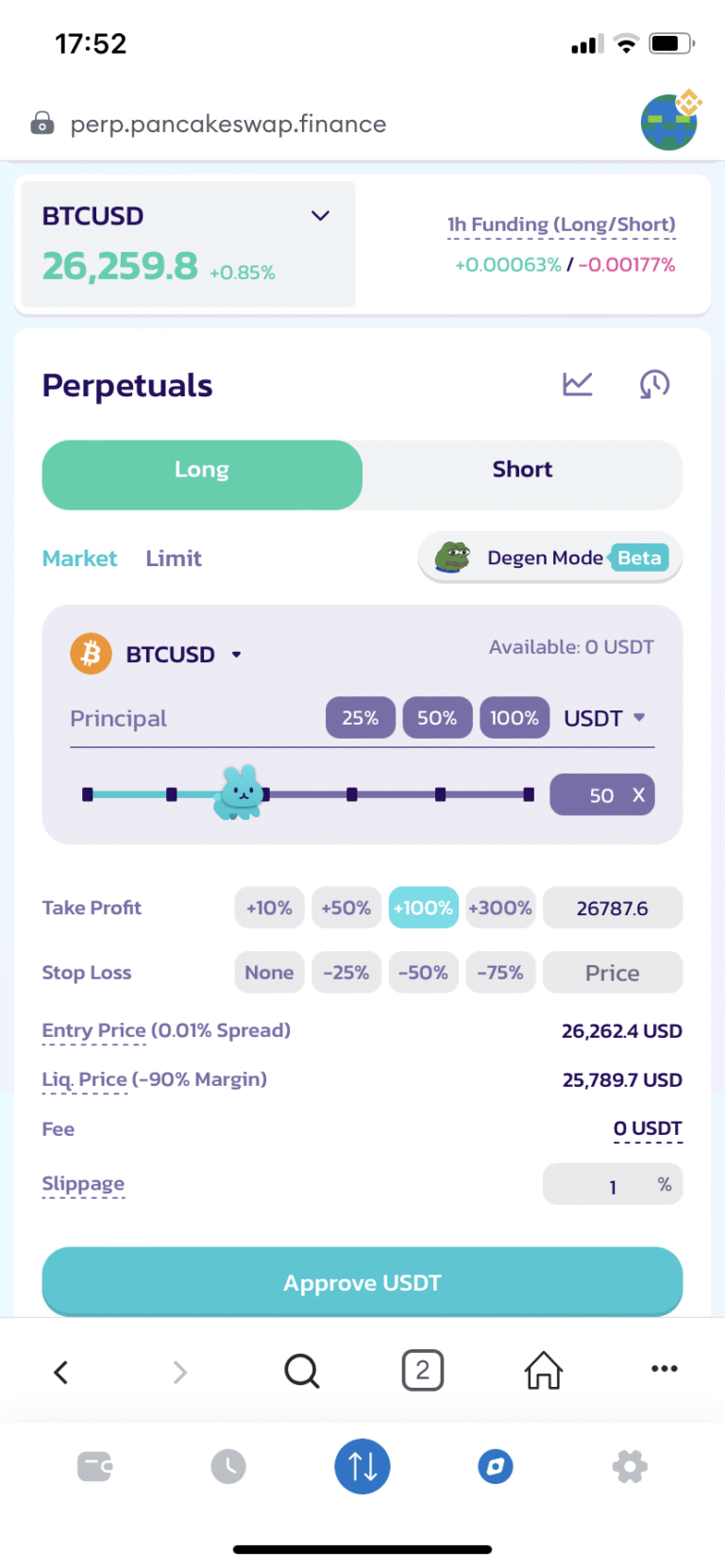Screen dimensions: 725x1568
Task: Open the wallet avatar in the top right
Action: [670, 120]
